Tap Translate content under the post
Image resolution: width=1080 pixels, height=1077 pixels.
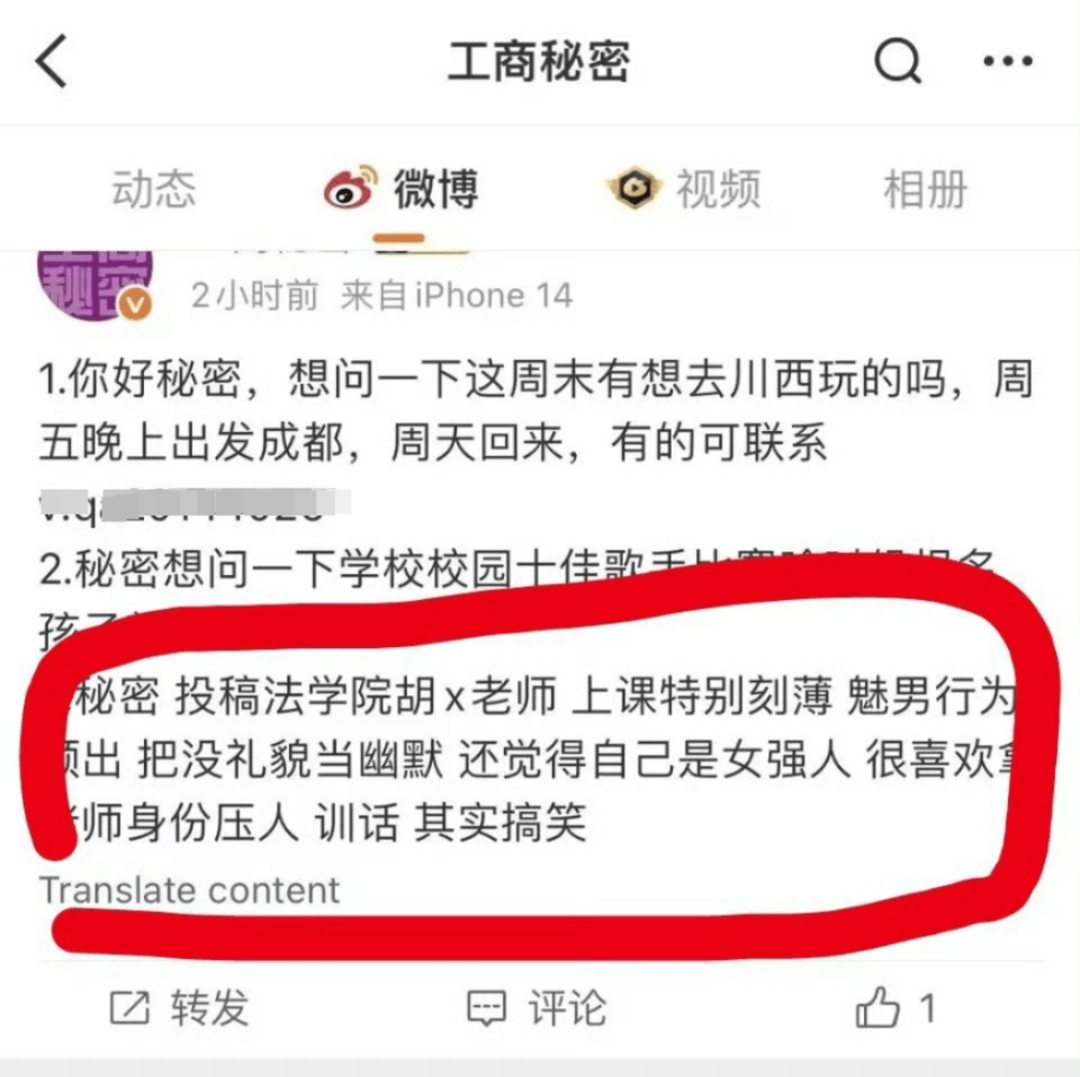pos(190,890)
